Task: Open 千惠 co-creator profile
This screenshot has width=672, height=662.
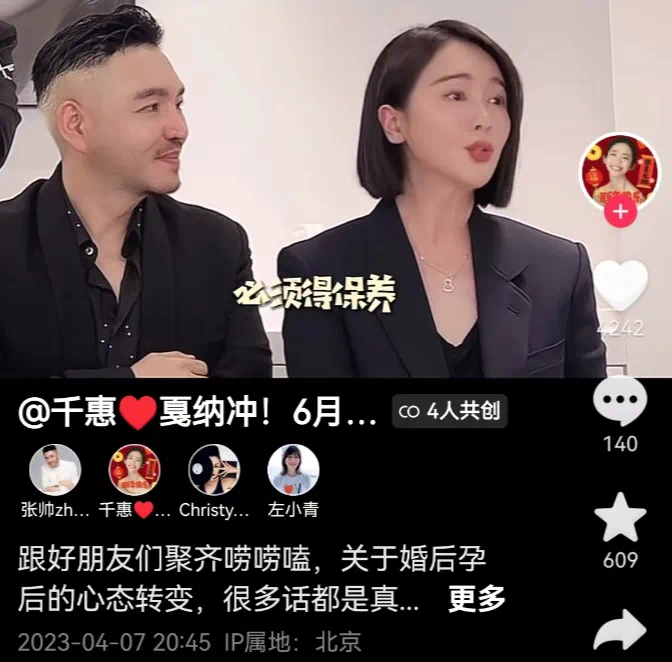Action: click(134, 470)
